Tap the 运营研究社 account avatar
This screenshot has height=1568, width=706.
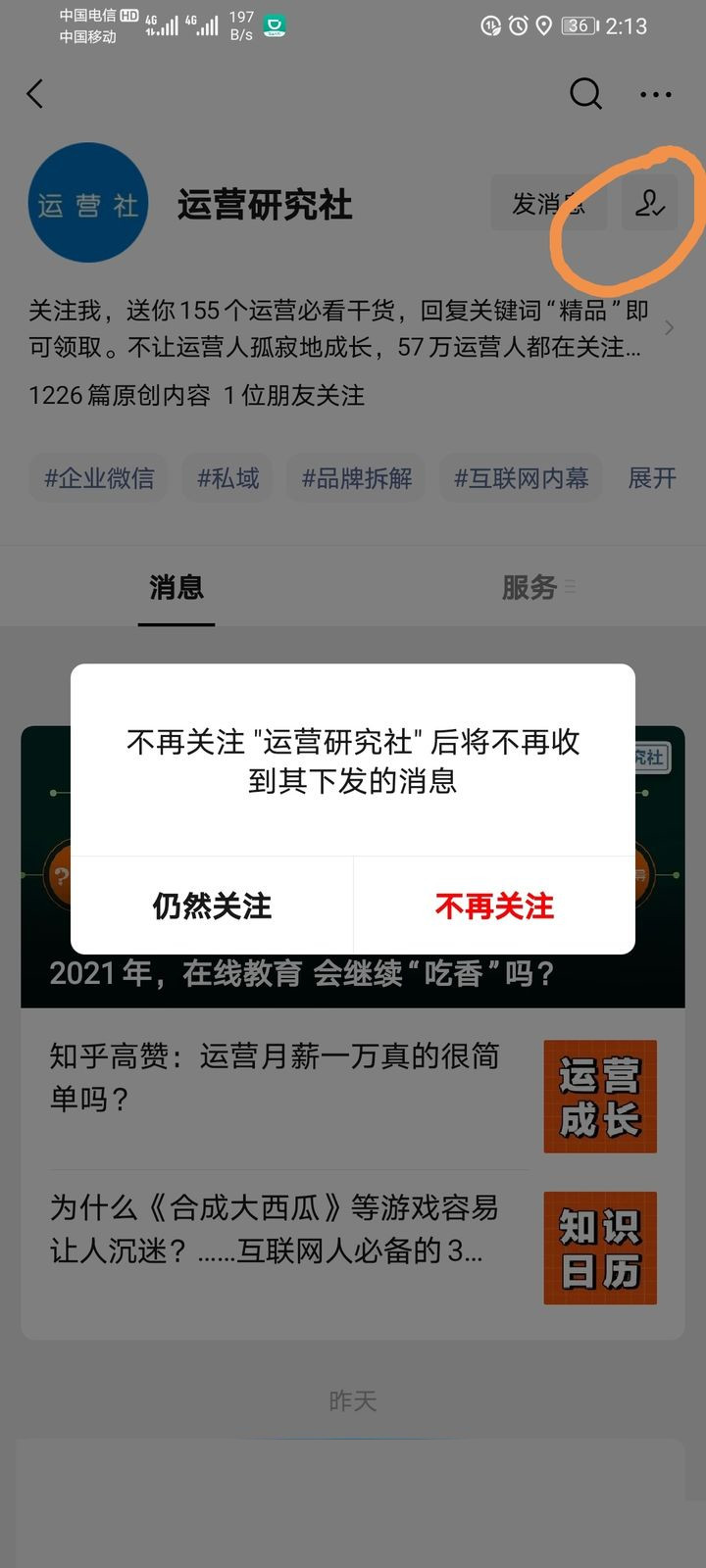pos(88,203)
